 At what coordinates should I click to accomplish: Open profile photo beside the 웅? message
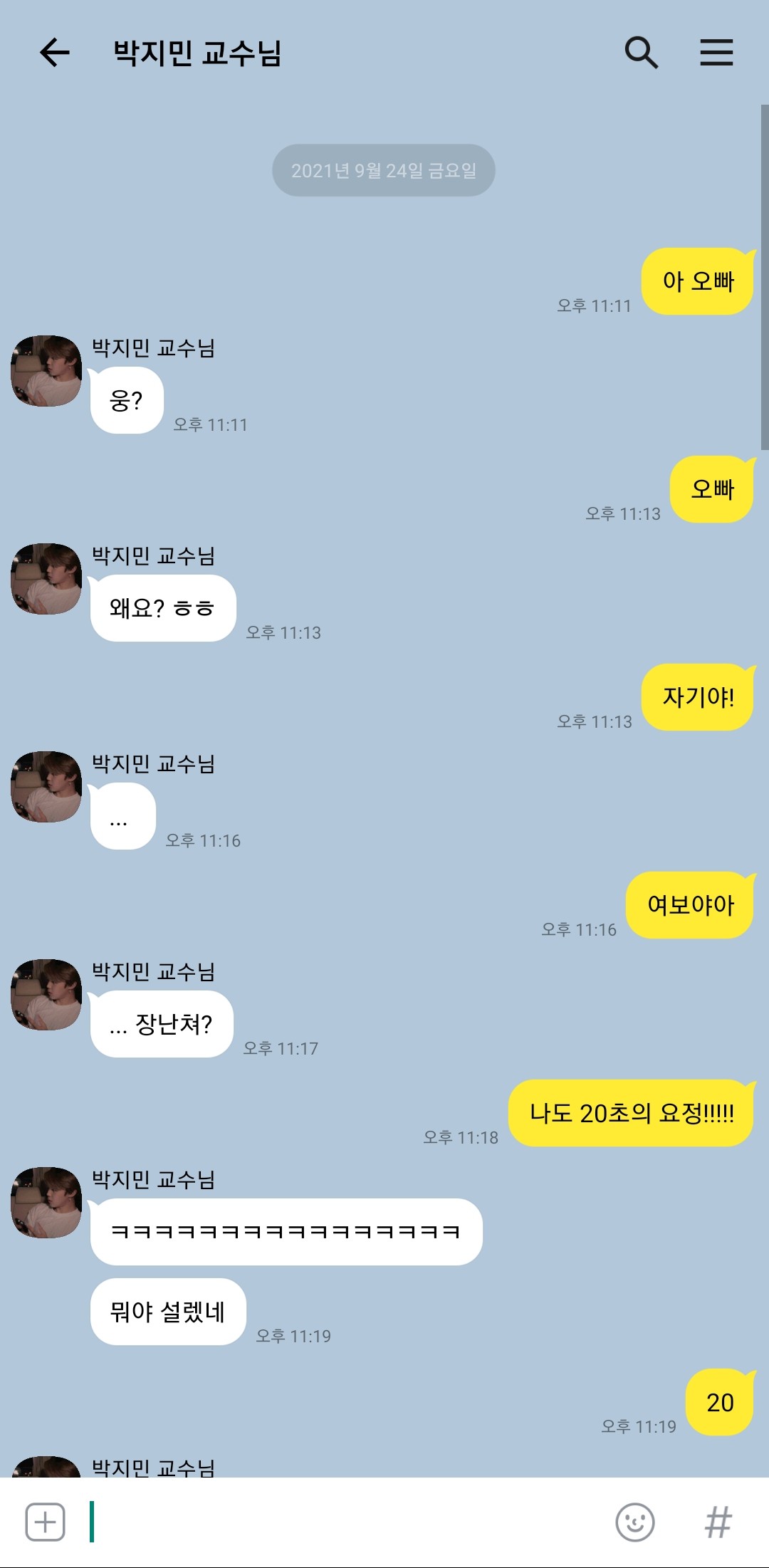pos(46,371)
